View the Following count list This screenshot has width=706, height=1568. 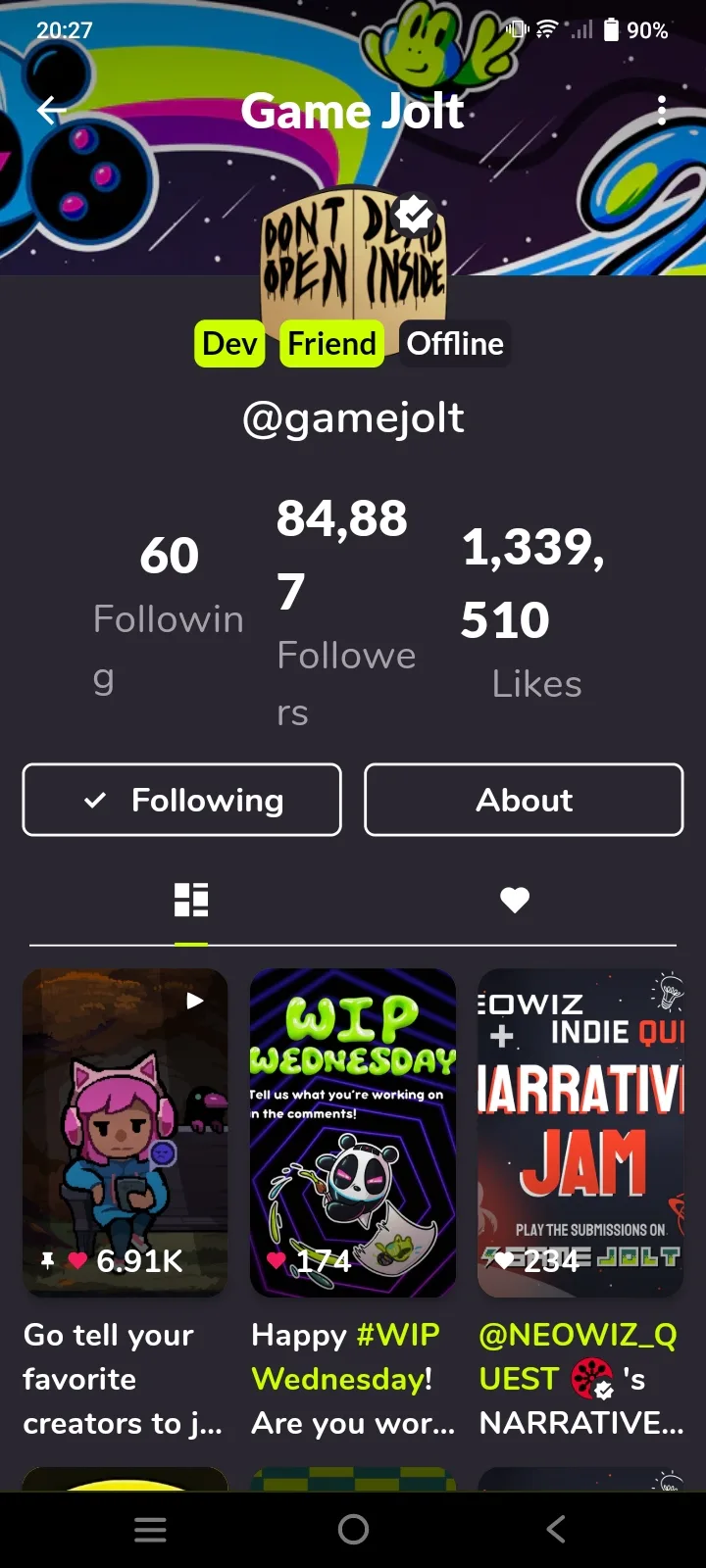169,612
